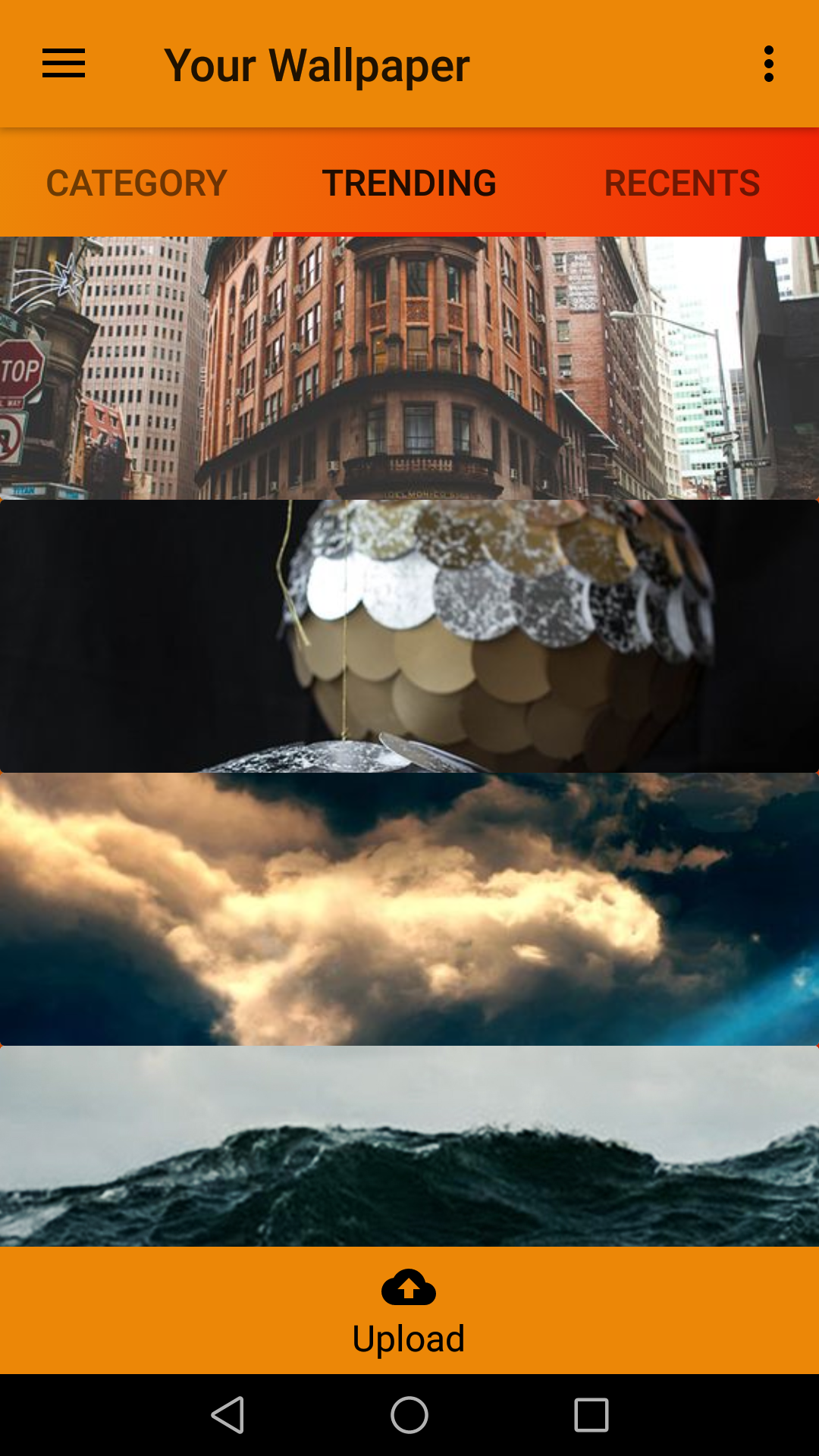Select the Trending tab
819x1456 pixels.
click(x=409, y=183)
